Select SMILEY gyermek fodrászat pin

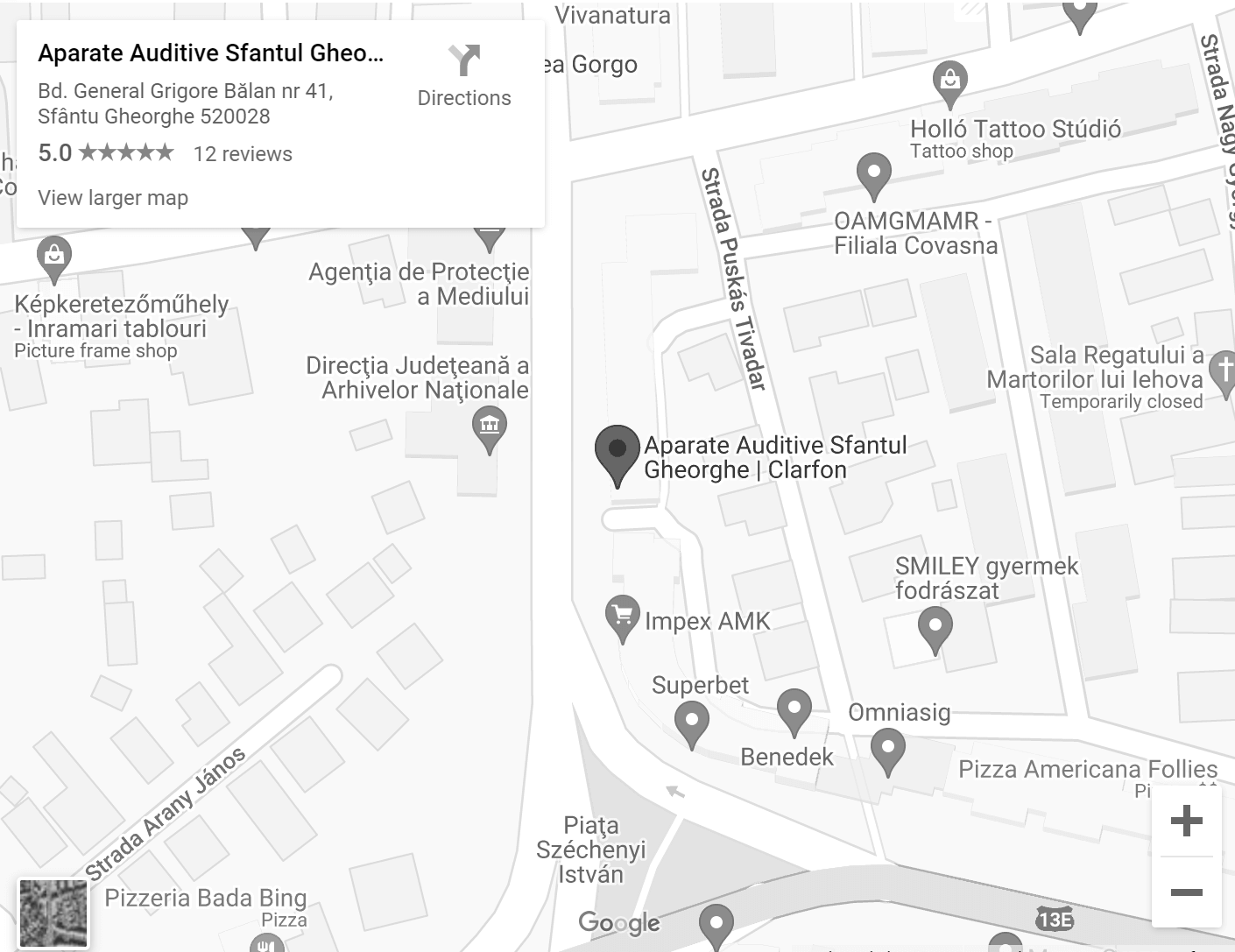click(x=935, y=628)
